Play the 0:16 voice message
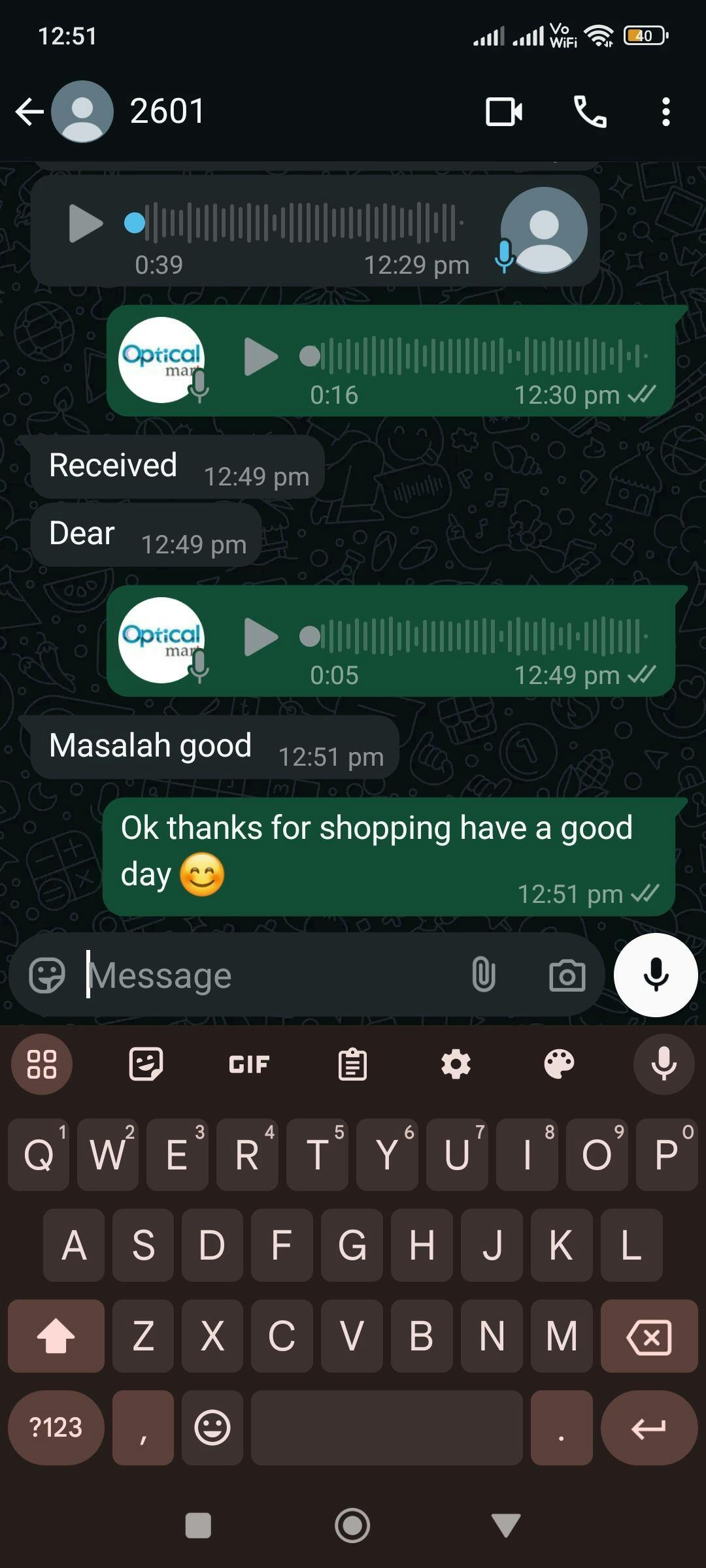Screen dimensions: 706x1568 coord(261,357)
